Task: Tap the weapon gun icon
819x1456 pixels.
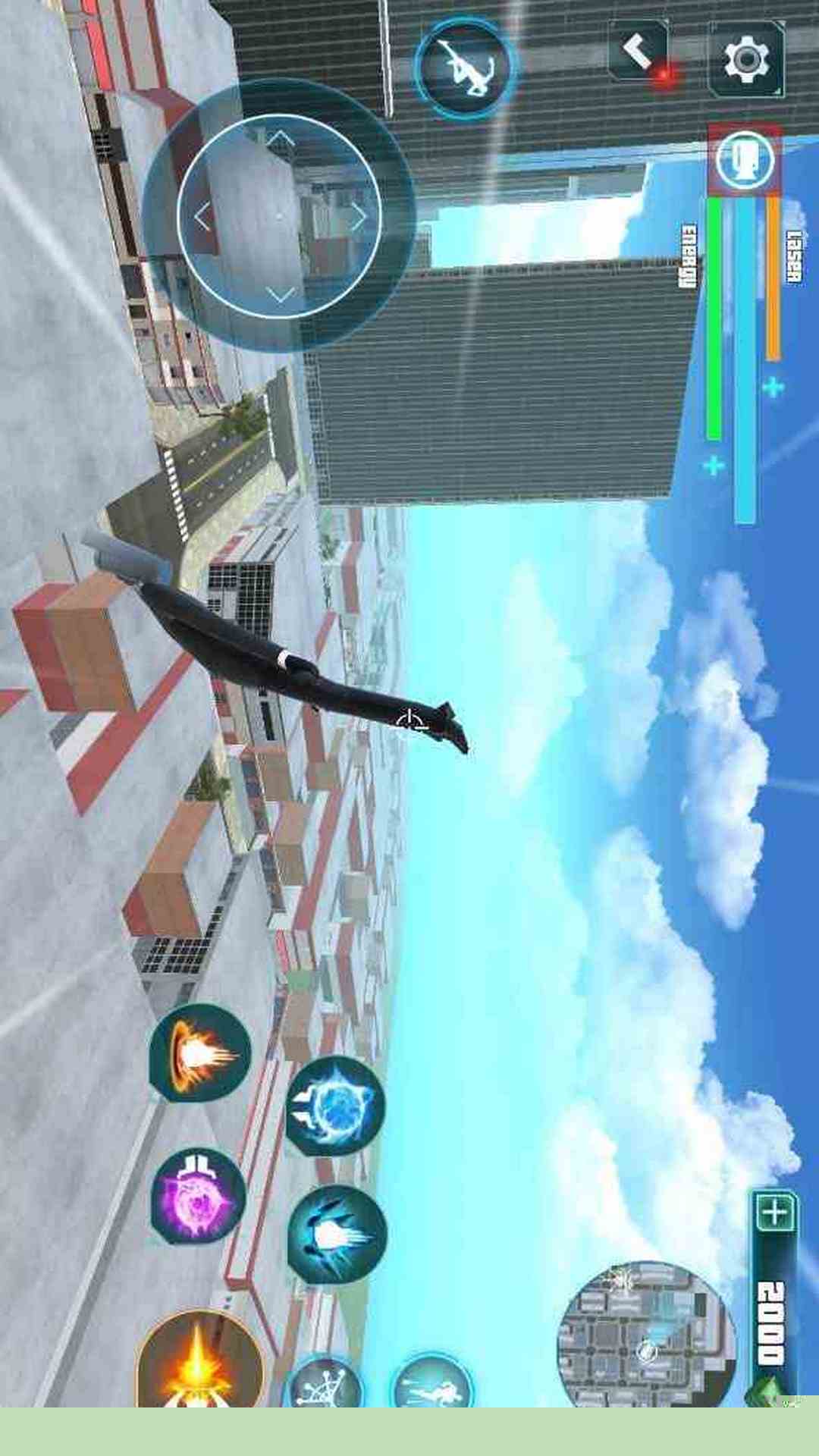Action: click(464, 67)
